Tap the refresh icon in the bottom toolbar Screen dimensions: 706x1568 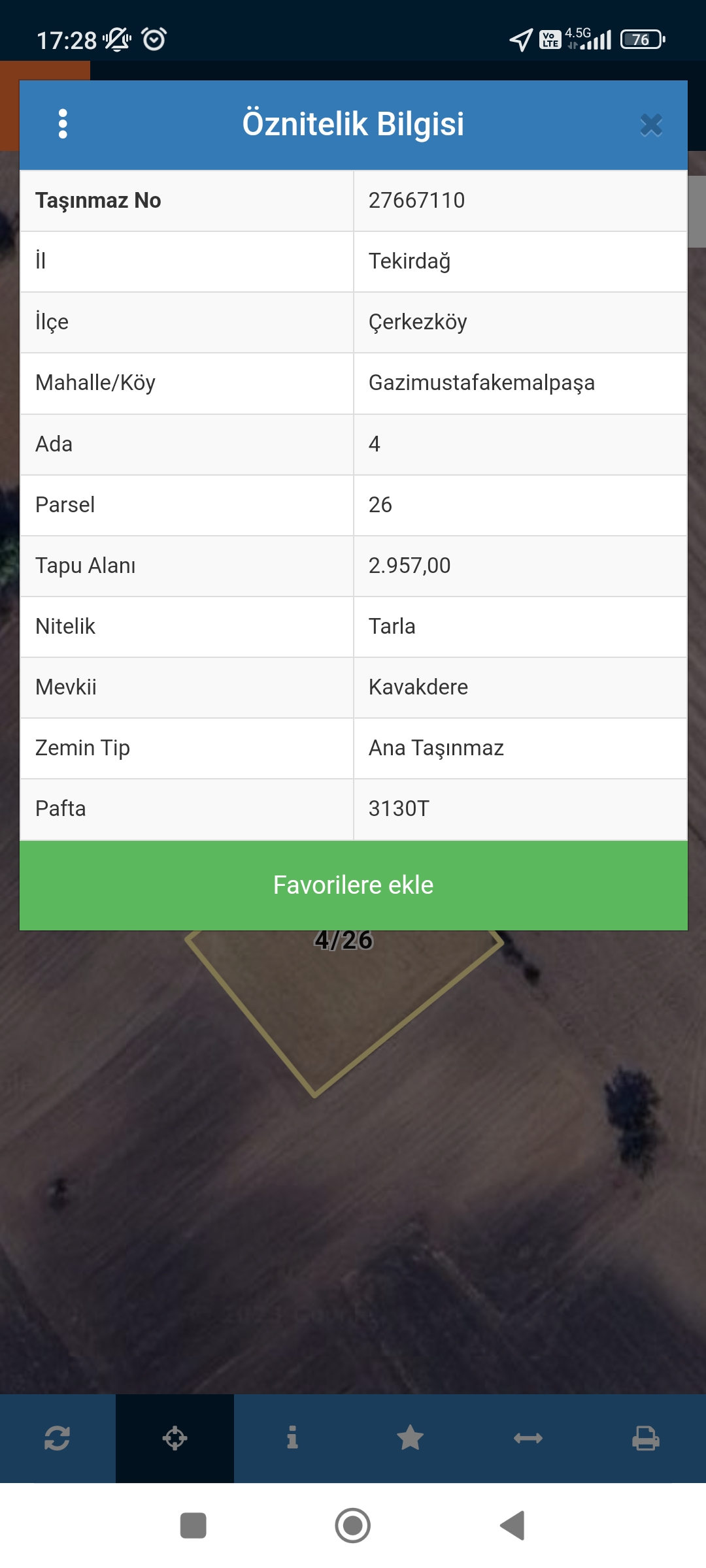point(57,1438)
